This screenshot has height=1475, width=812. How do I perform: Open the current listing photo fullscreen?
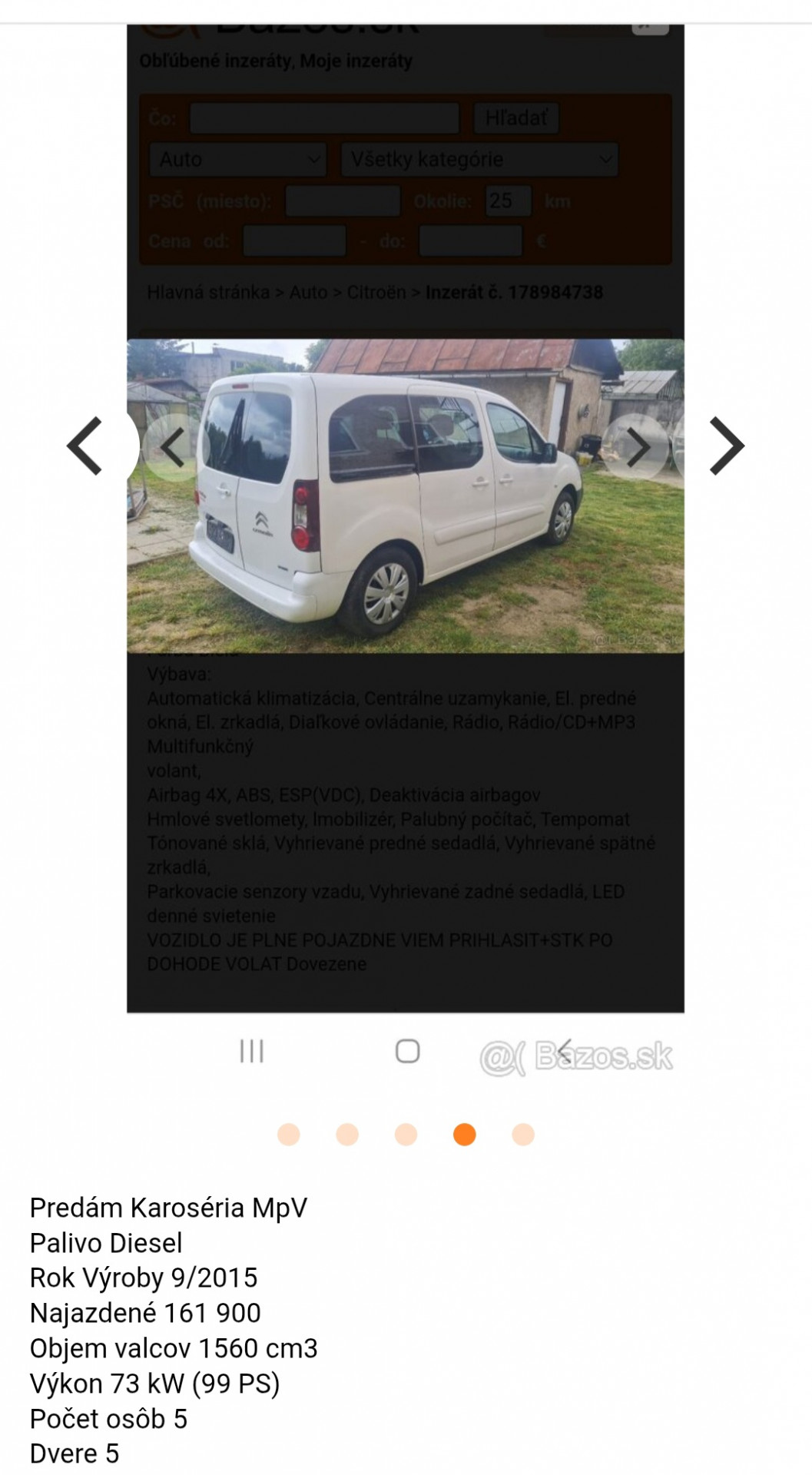(x=406, y=538)
